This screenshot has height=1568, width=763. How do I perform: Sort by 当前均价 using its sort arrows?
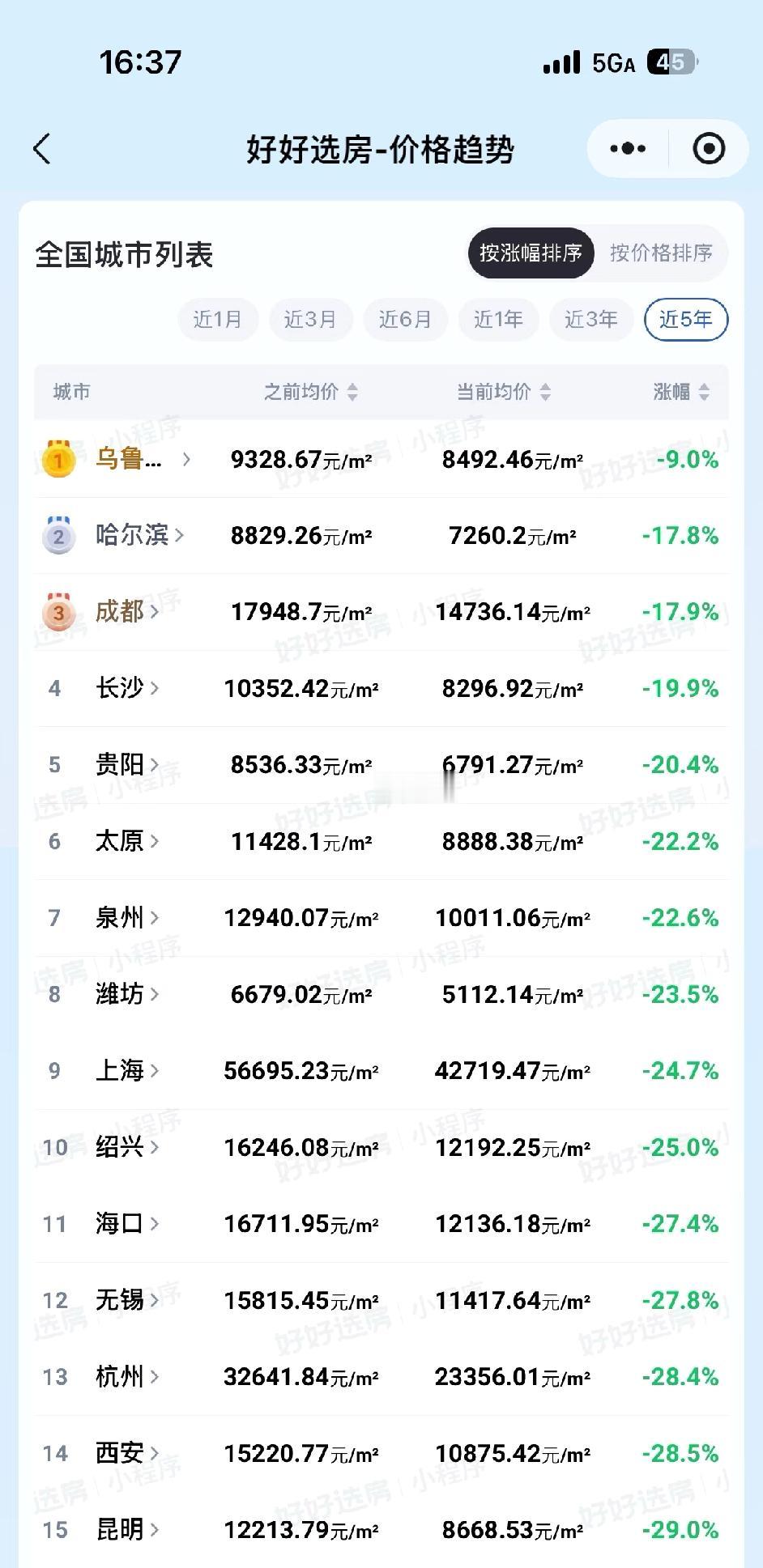click(548, 393)
